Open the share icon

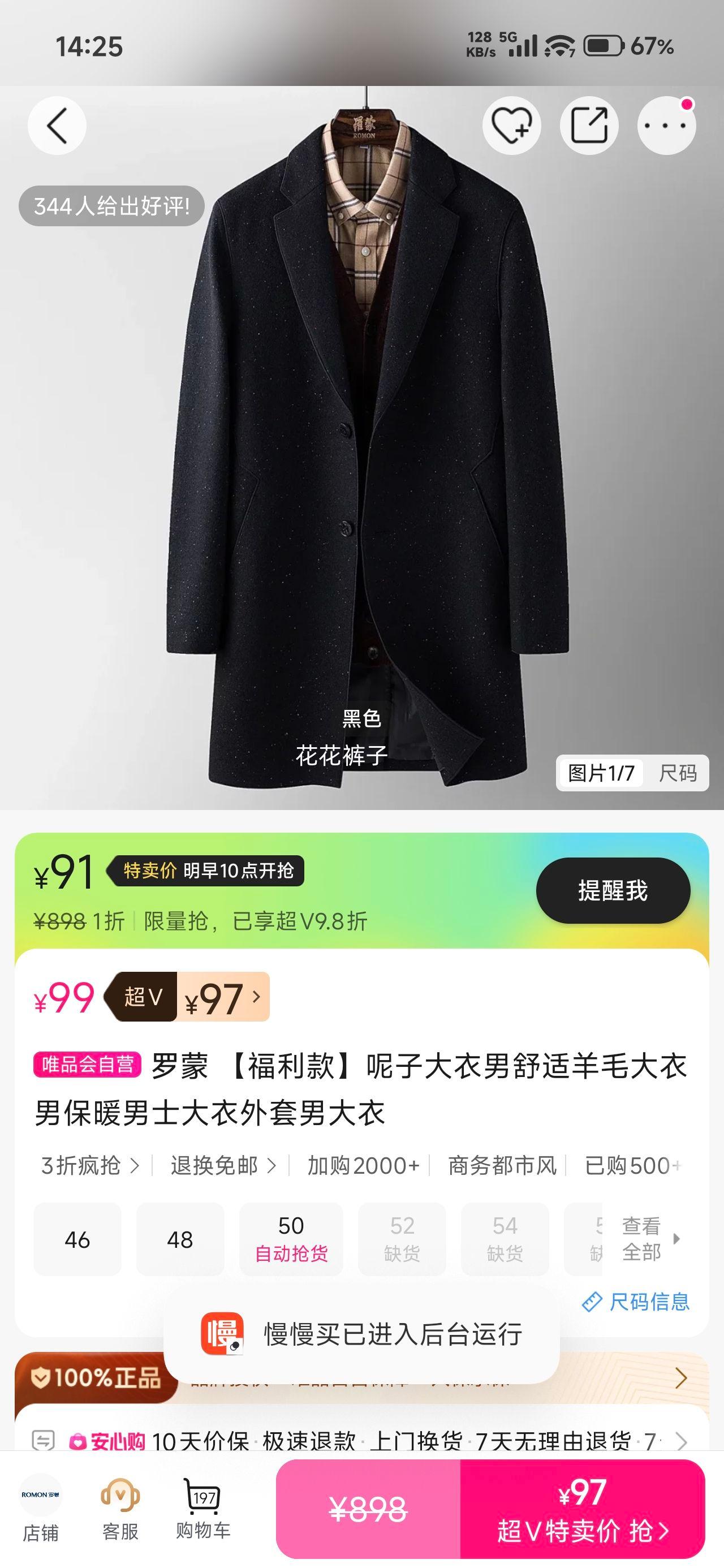coord(588,125)
